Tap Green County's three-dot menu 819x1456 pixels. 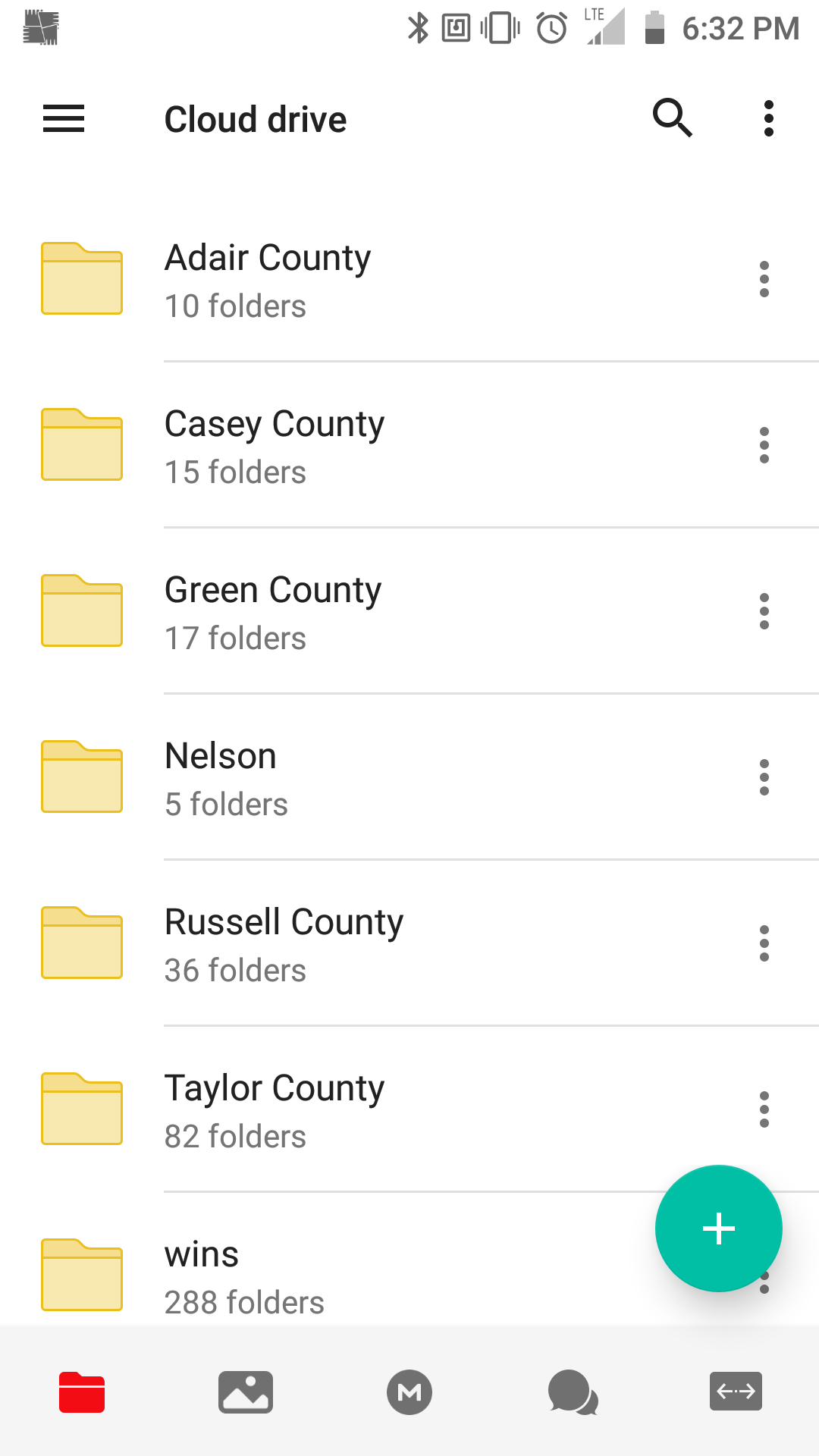(764, 611)
